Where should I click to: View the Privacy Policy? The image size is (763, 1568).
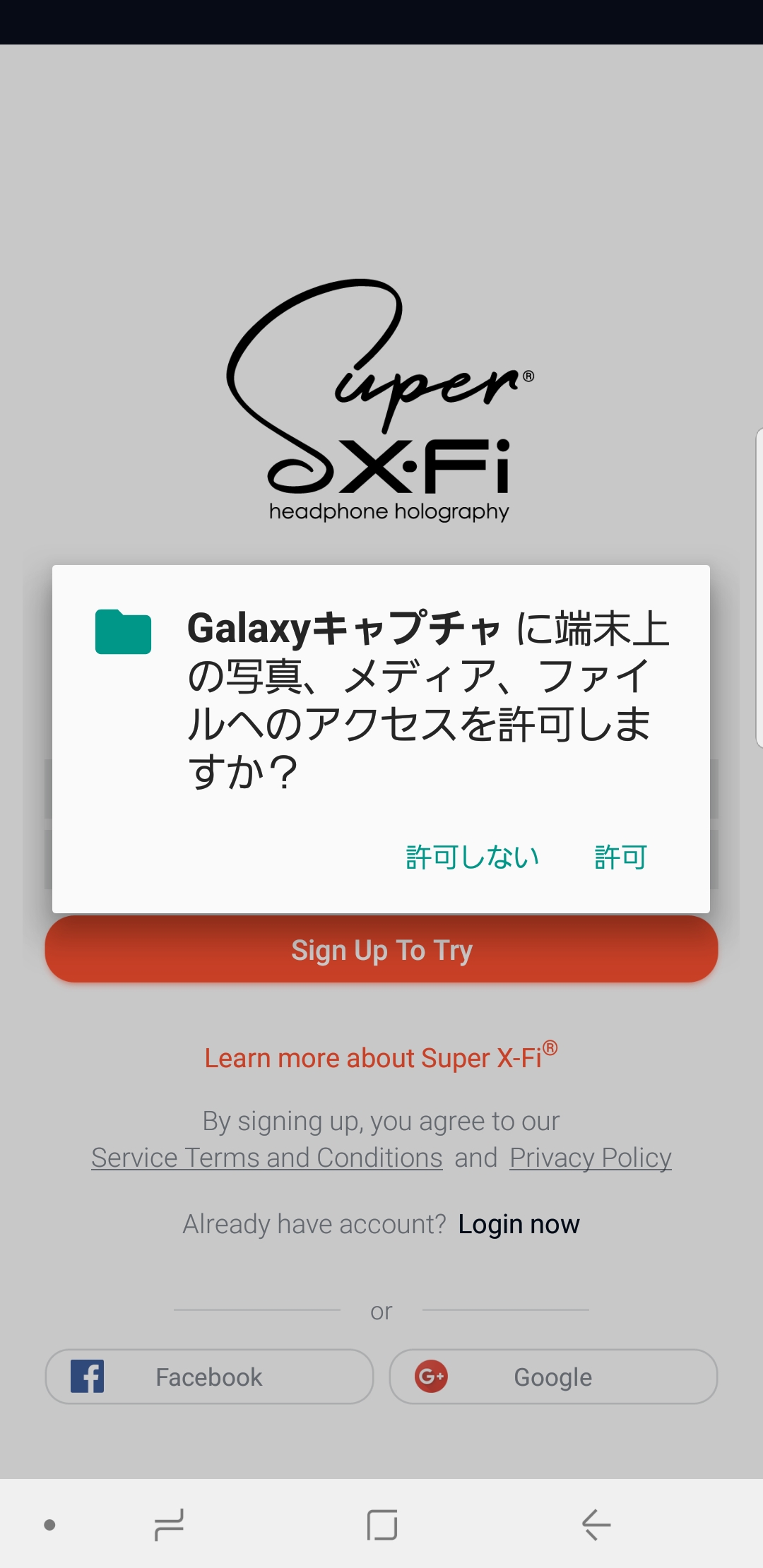(x=591, y=1158)
